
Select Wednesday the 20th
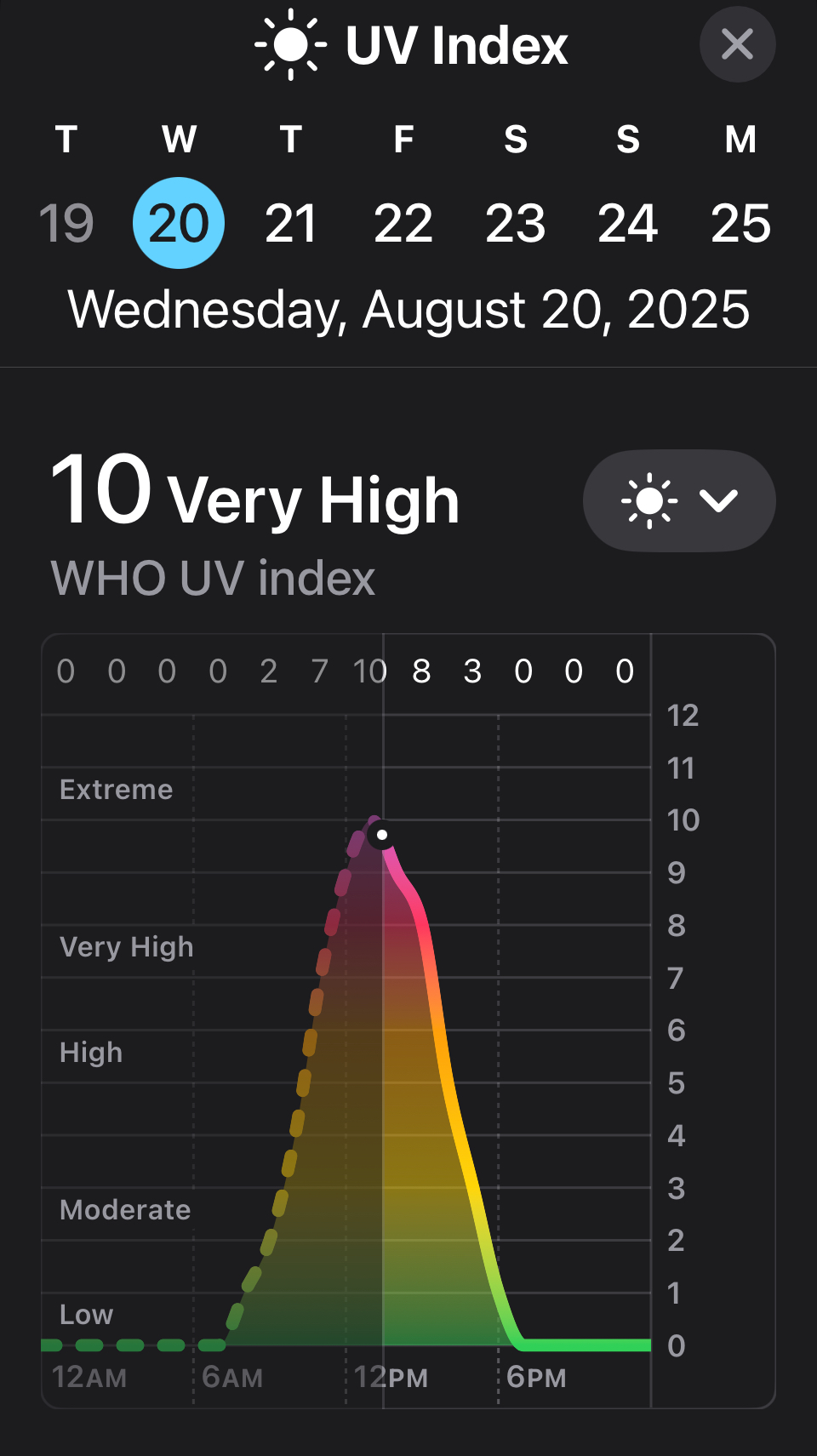click(x=179, y=223)
